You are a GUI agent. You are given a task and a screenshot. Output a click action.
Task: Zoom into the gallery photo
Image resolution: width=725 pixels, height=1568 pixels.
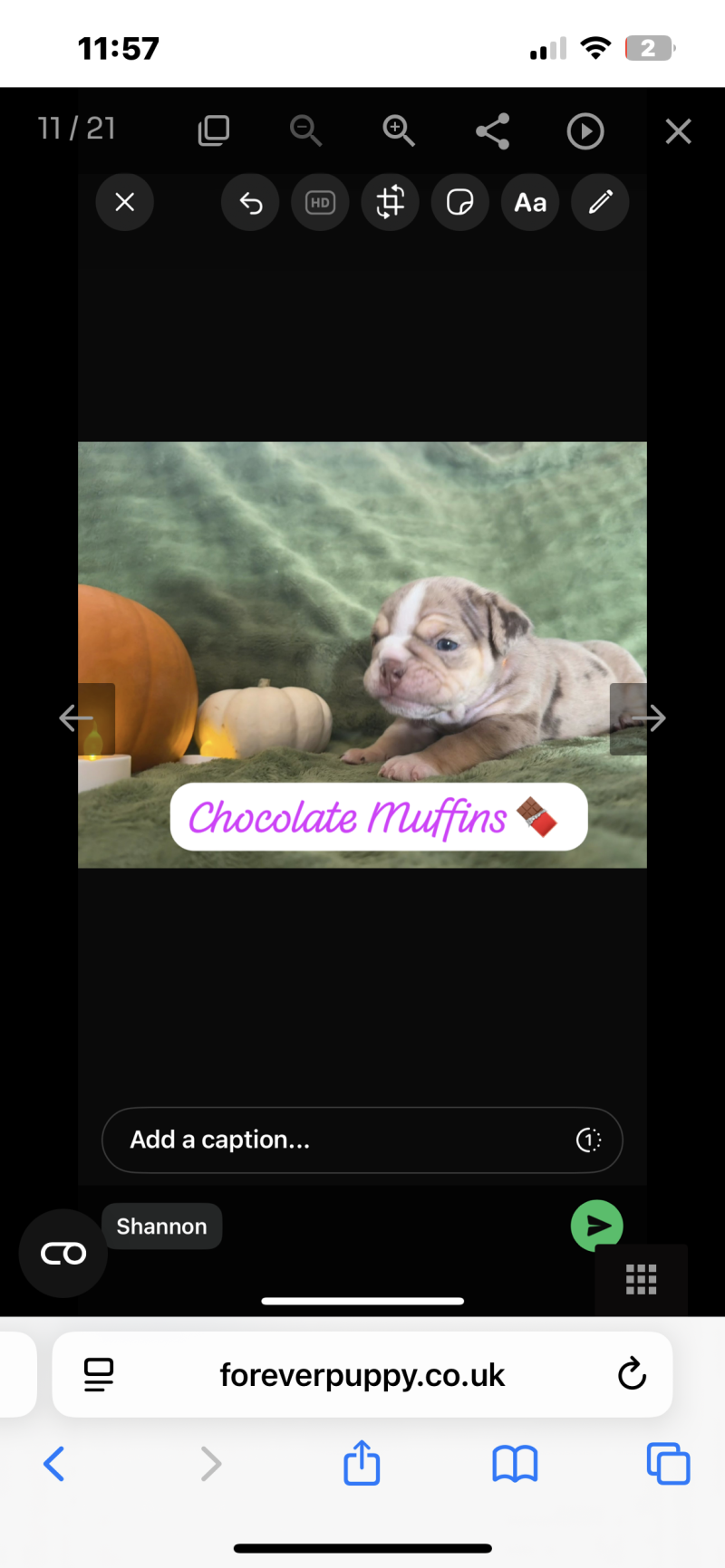tap(399, 131)
